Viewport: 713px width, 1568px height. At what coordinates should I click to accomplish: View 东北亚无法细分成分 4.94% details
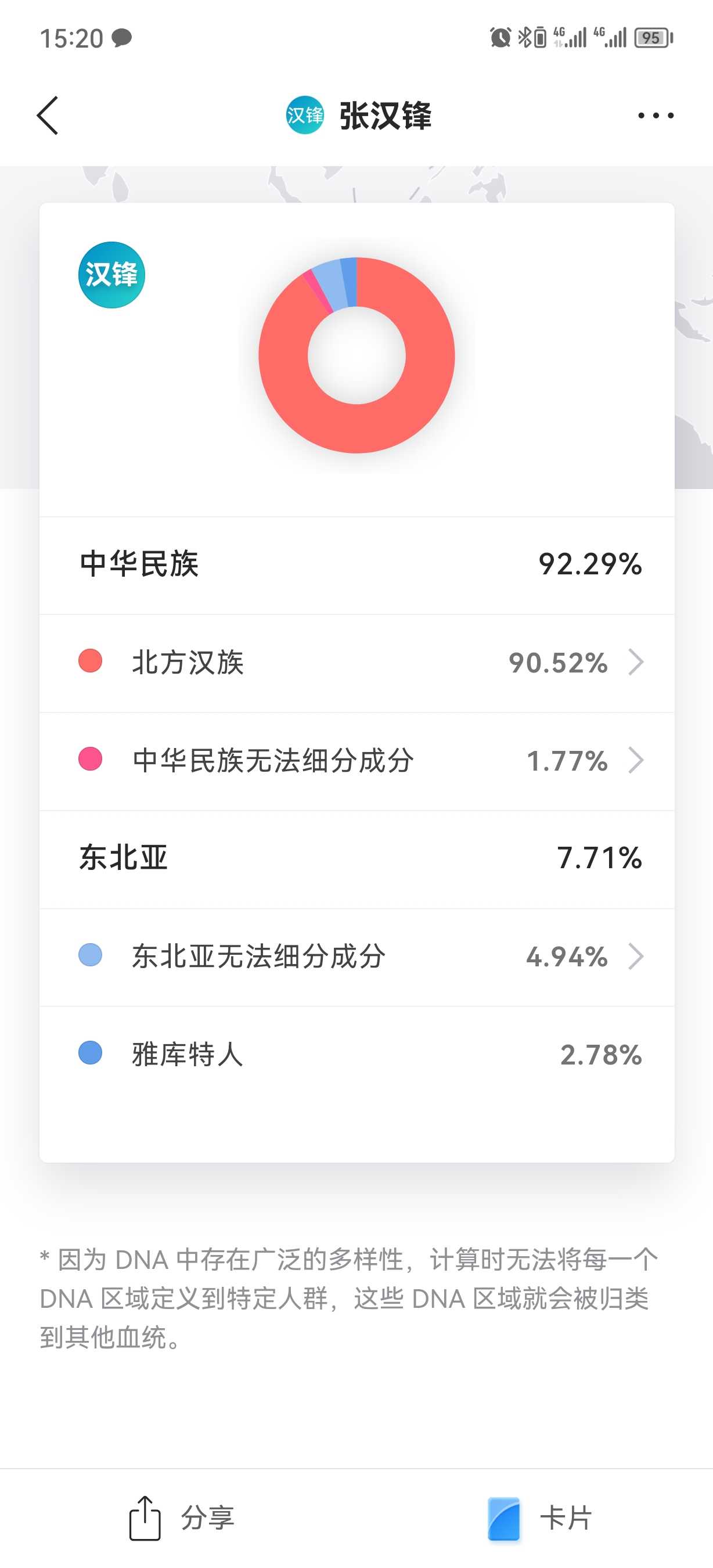[x=356, y=957]
